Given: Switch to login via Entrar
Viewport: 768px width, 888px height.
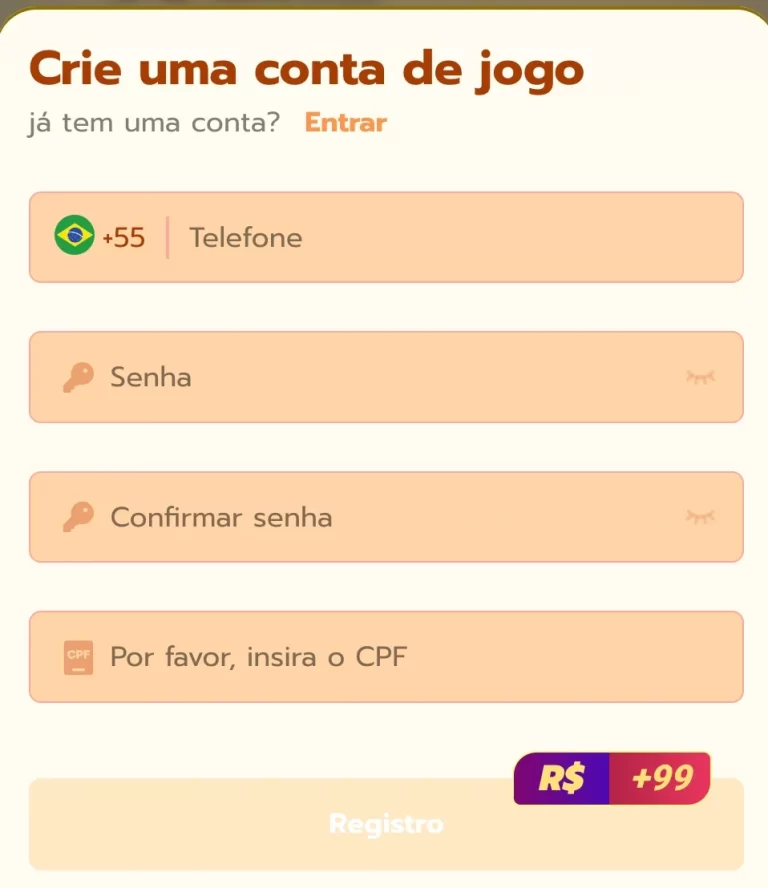Looking at the screenshot, I should (344, 122).
